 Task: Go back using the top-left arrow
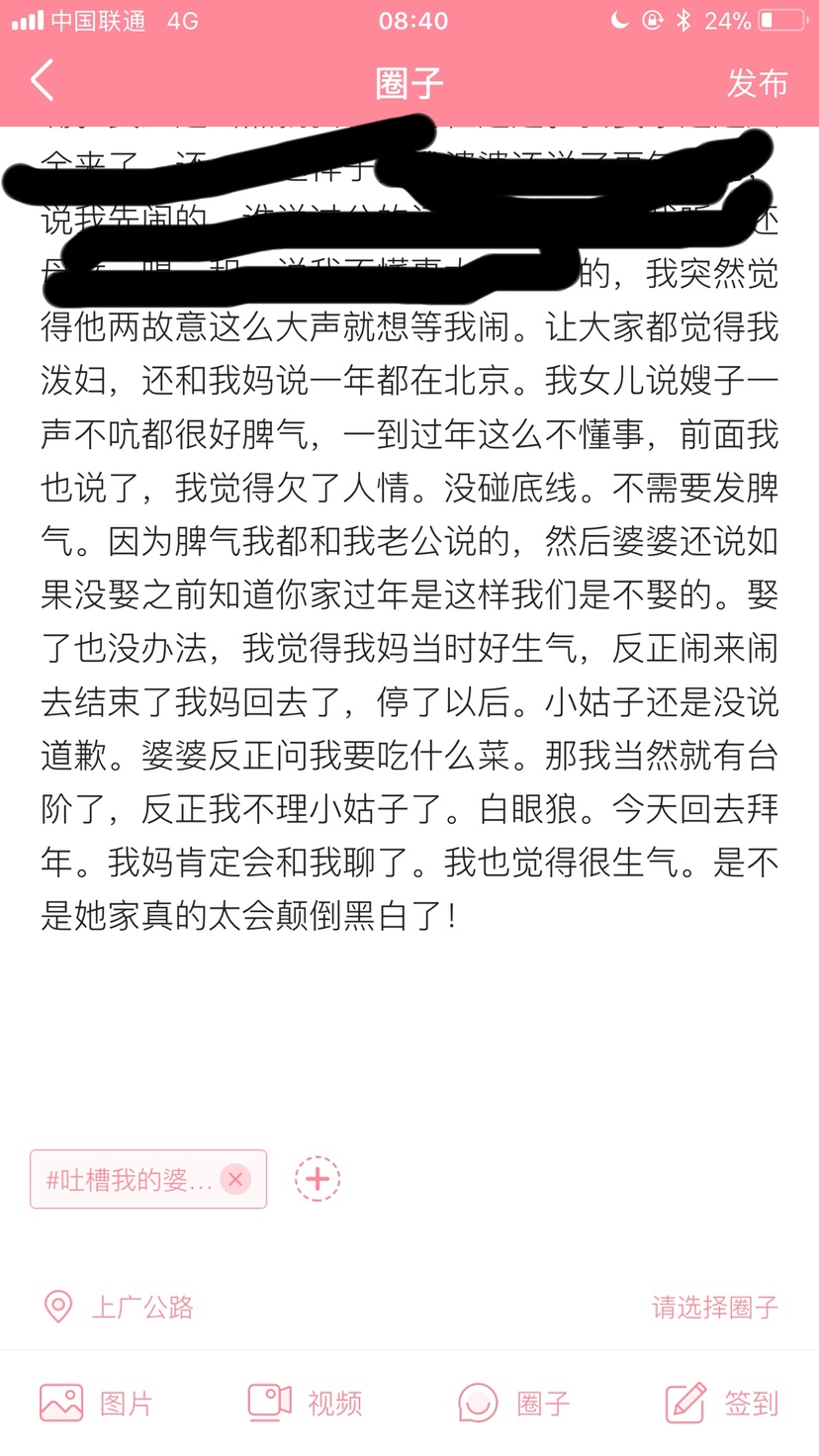point(42,81)
